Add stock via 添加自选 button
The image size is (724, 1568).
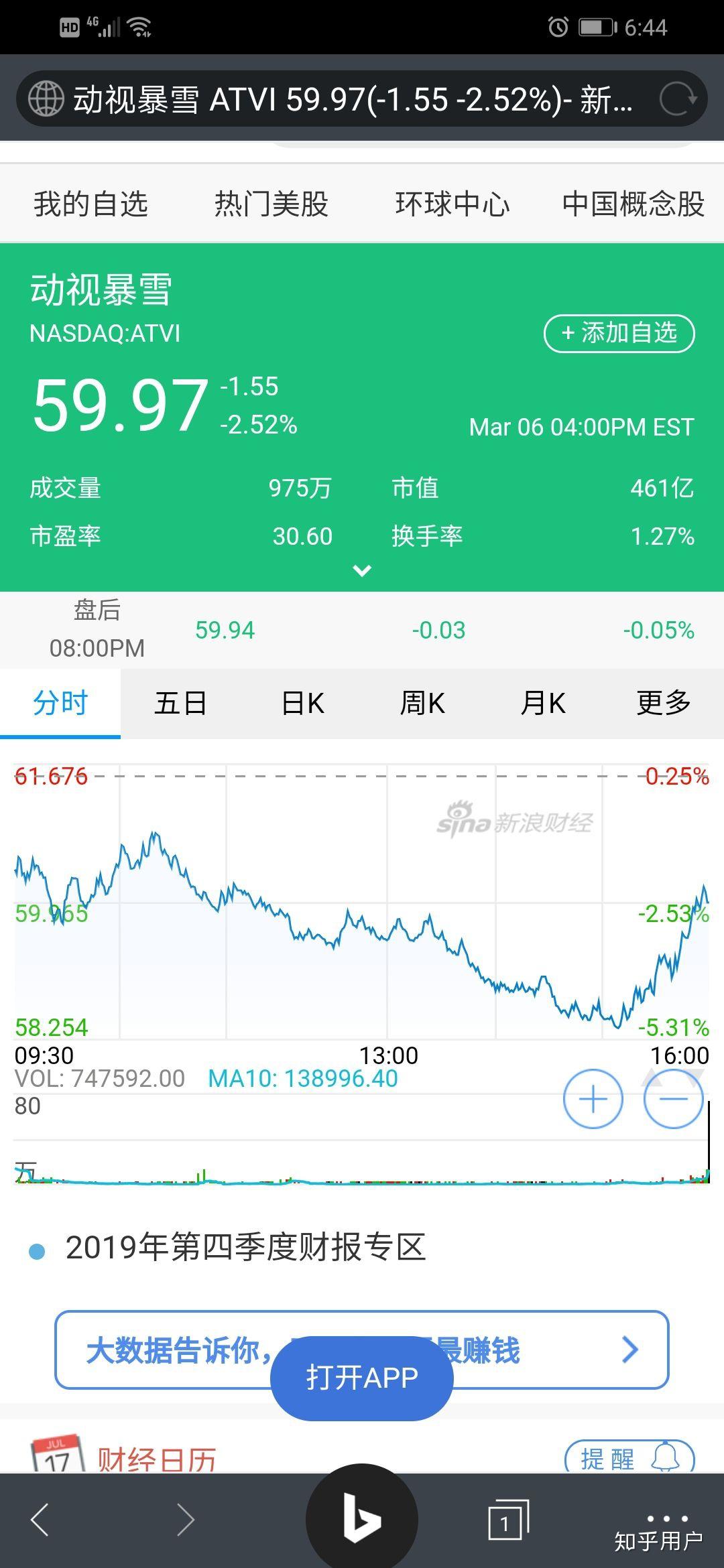(x=619, y=333)
